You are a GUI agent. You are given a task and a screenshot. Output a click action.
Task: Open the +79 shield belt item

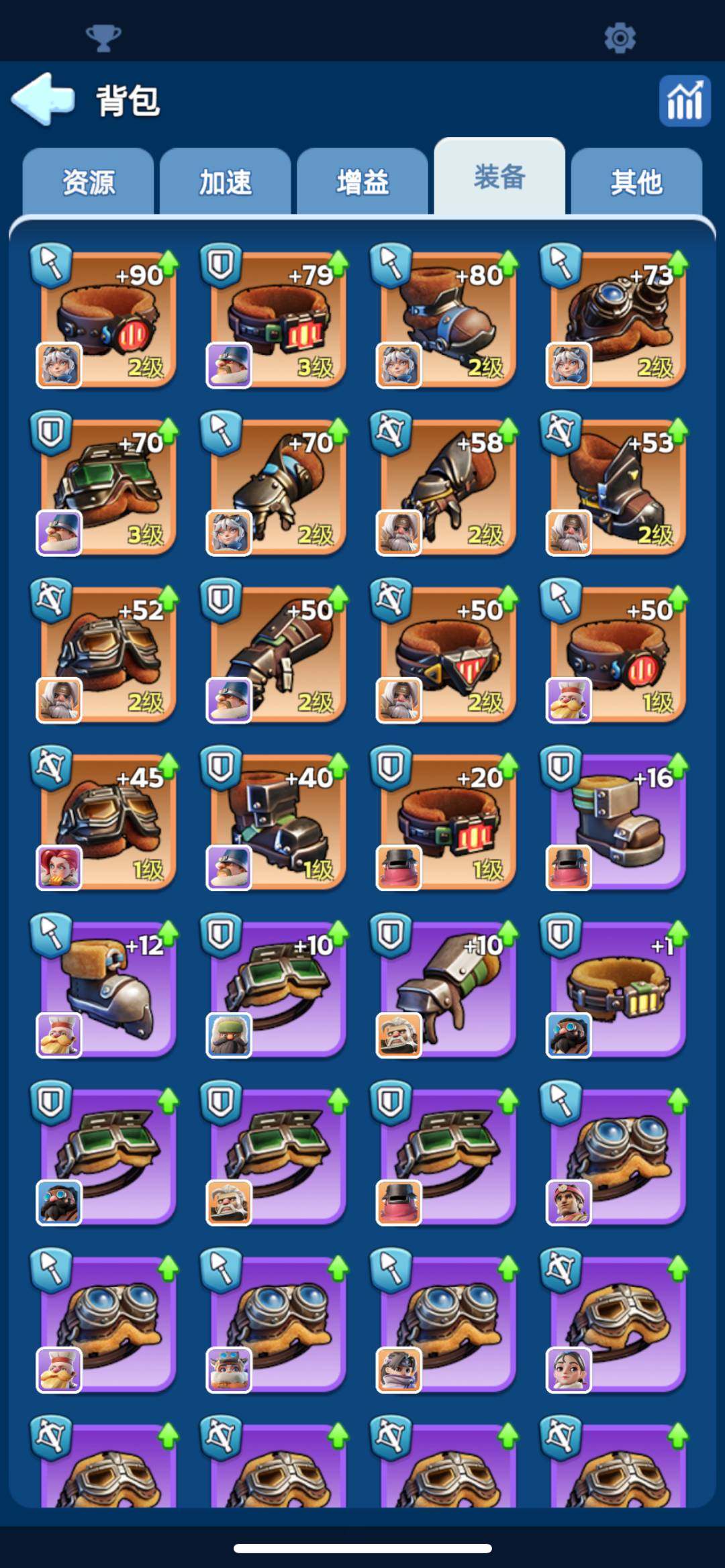pos(277,320)
